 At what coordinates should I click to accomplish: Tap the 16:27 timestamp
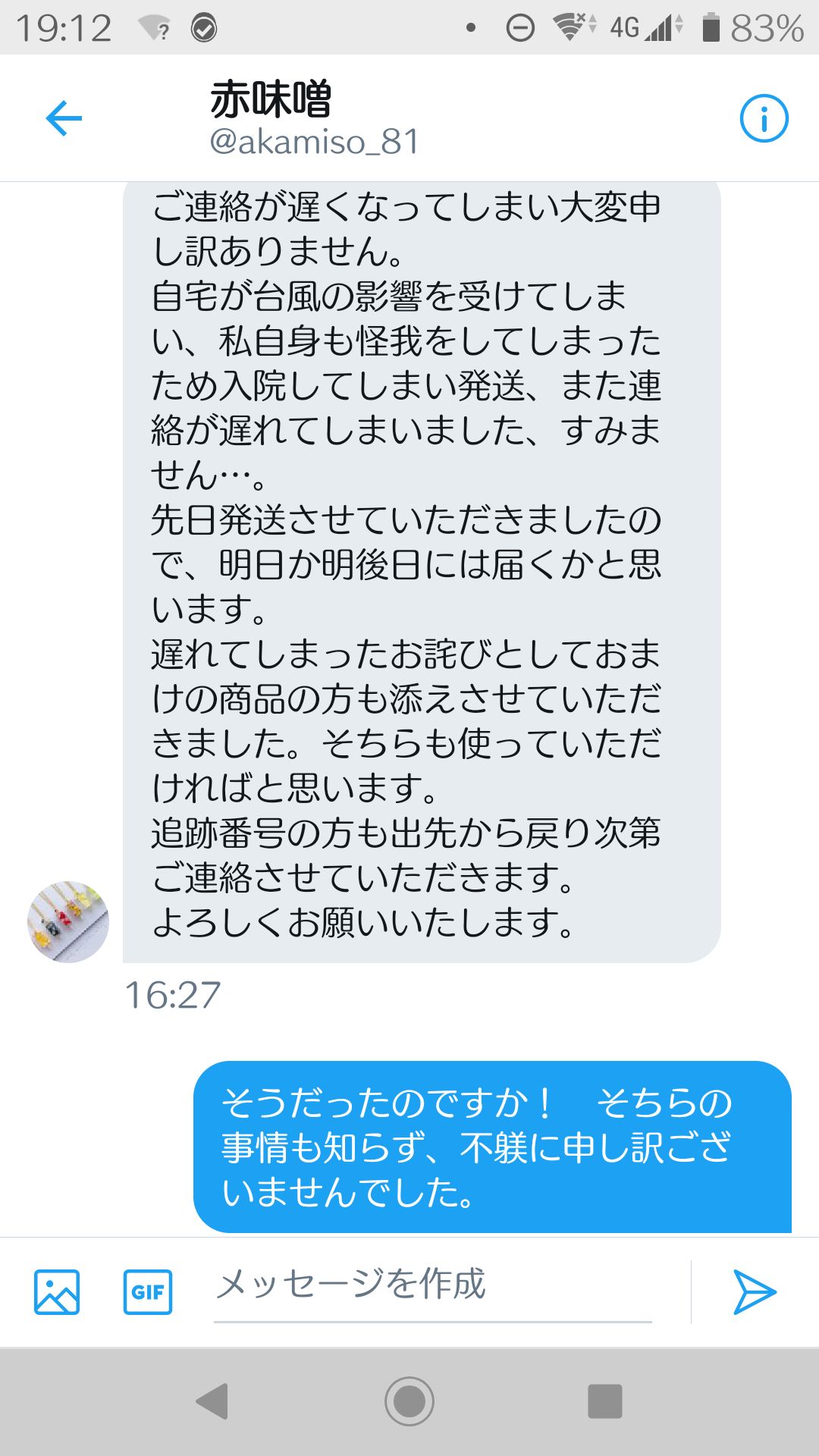coord(173,993)
